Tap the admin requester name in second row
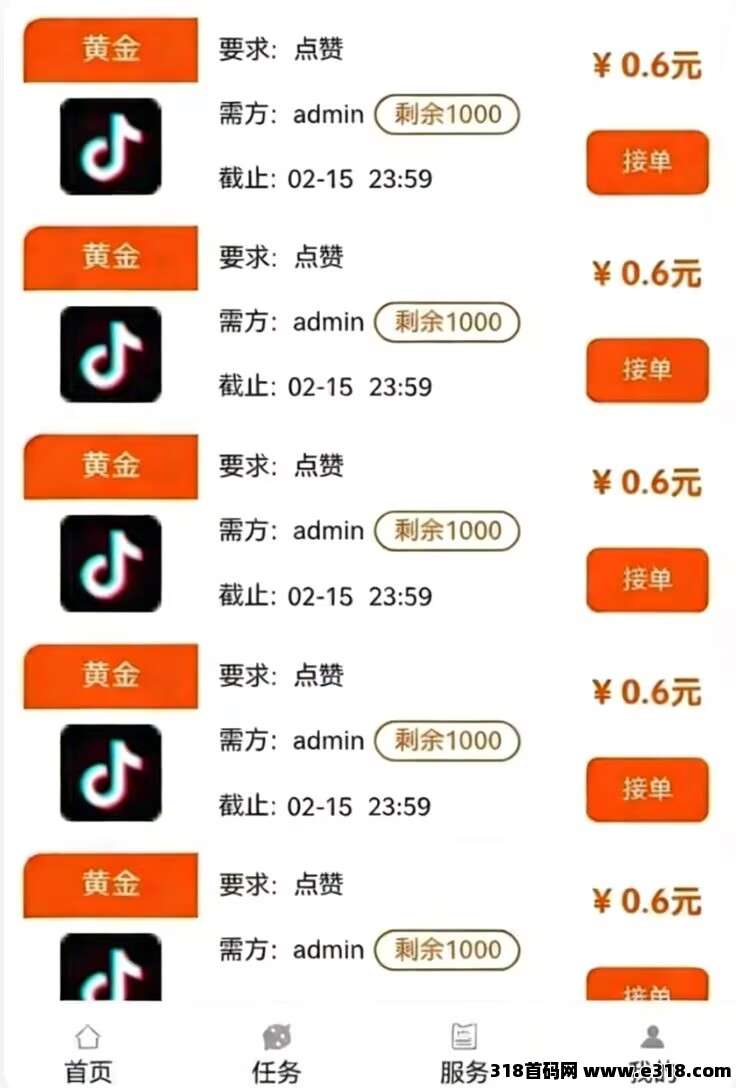 point(328,323)
